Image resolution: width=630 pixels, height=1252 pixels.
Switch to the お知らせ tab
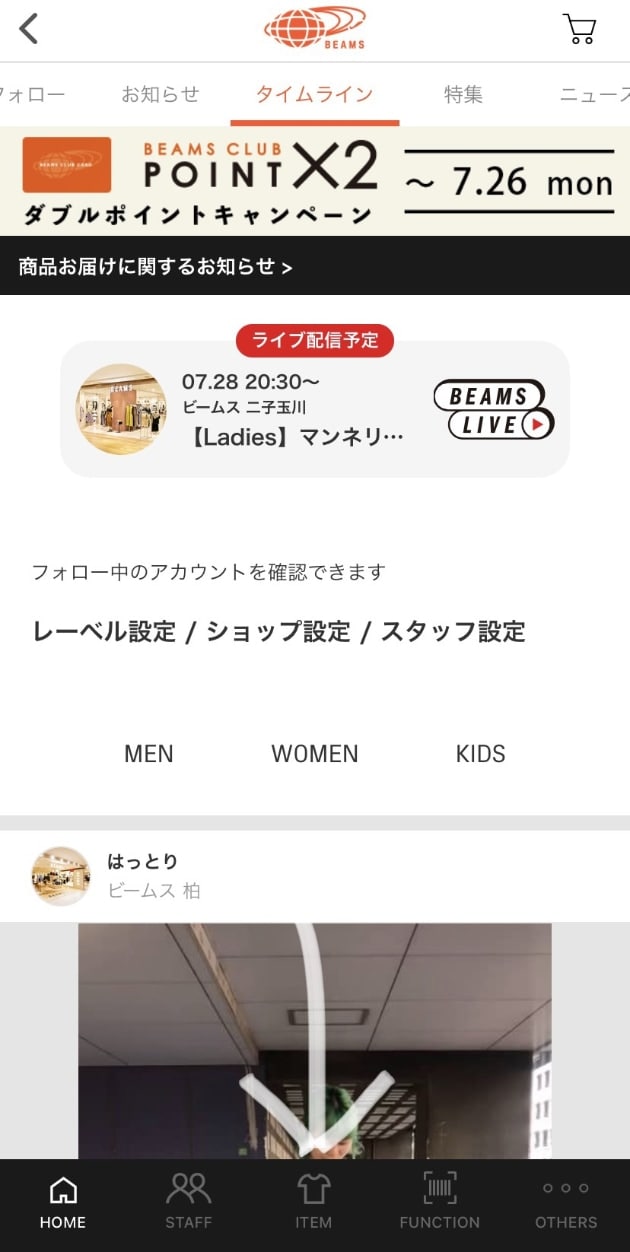[160, 95]
